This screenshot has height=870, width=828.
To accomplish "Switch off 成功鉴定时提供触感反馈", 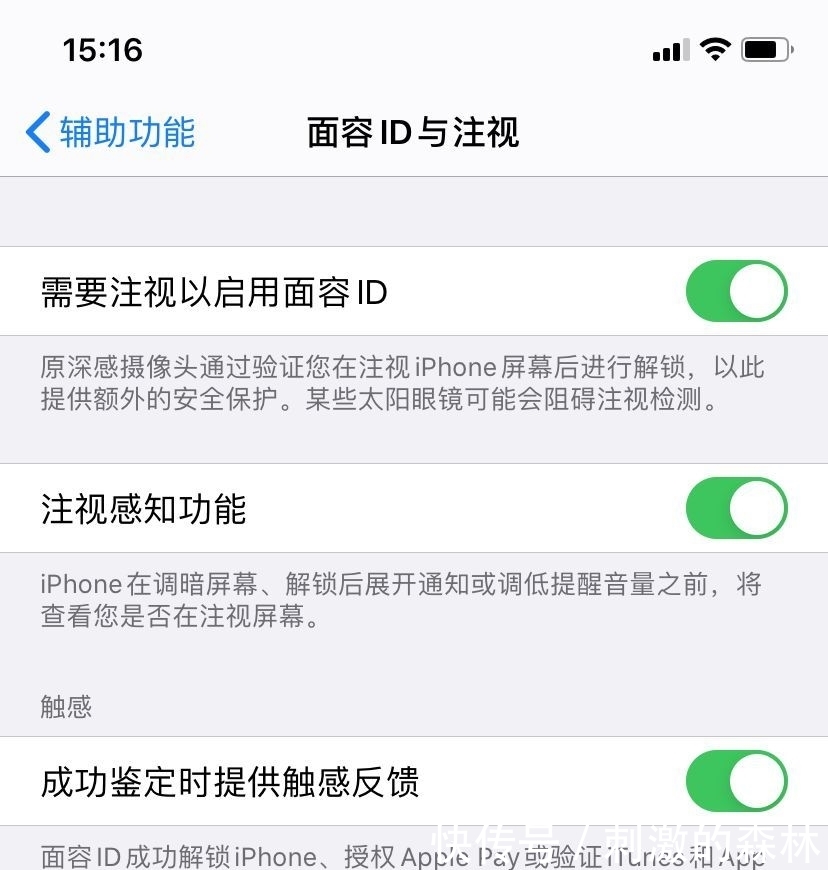I will click(x=737, y=781).
